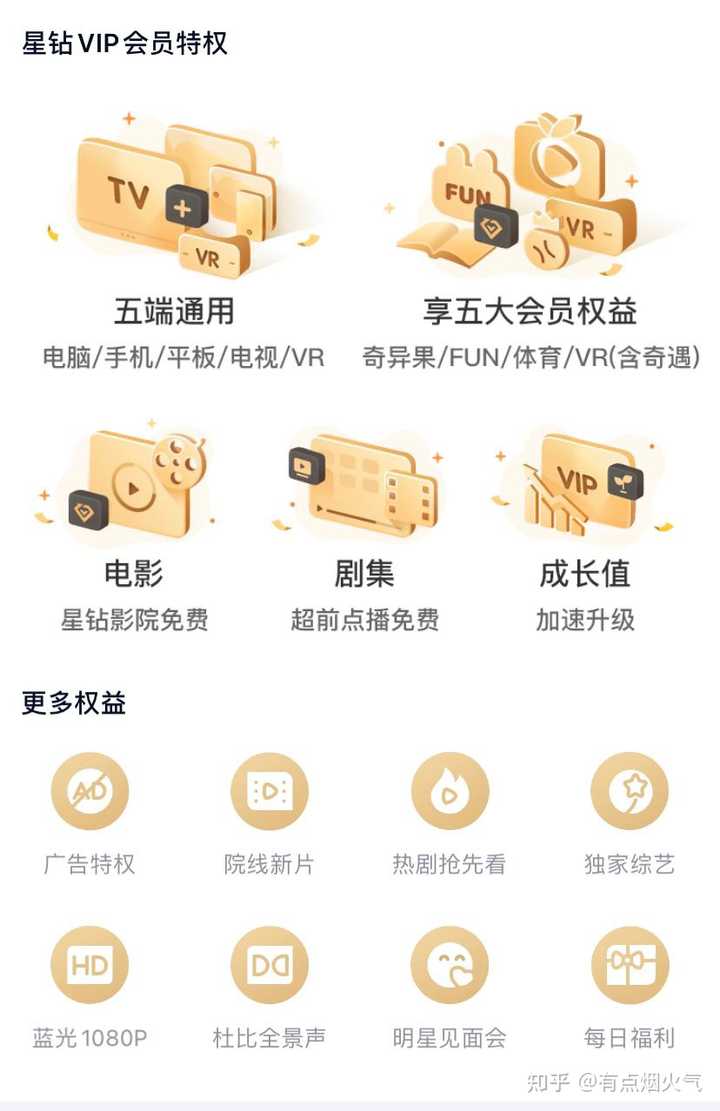Open the 每日福利 daily gift icon
This screenshot has height=1111, width=720.
629,965
